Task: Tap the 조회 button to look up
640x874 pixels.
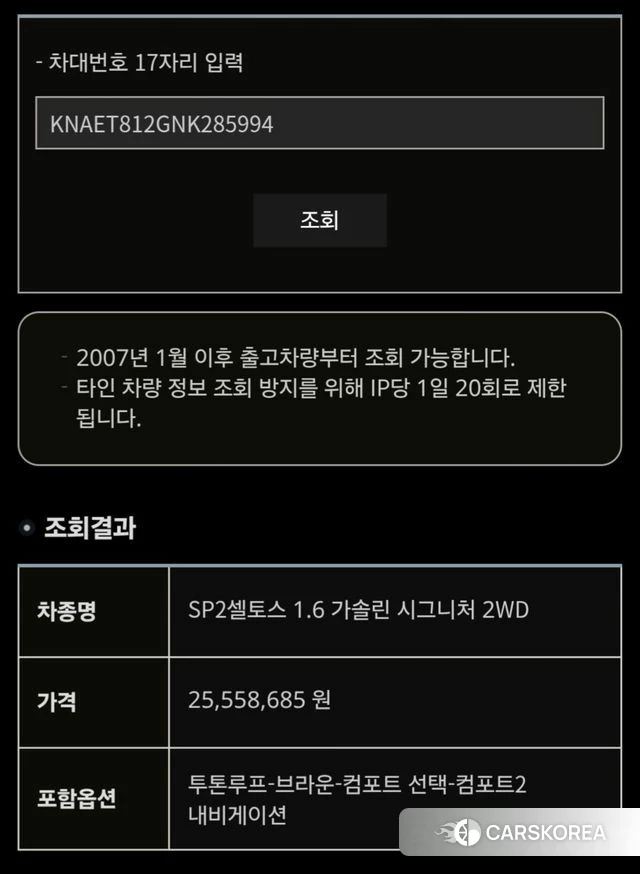Action: pyautogui.click(x=319, y=220)
